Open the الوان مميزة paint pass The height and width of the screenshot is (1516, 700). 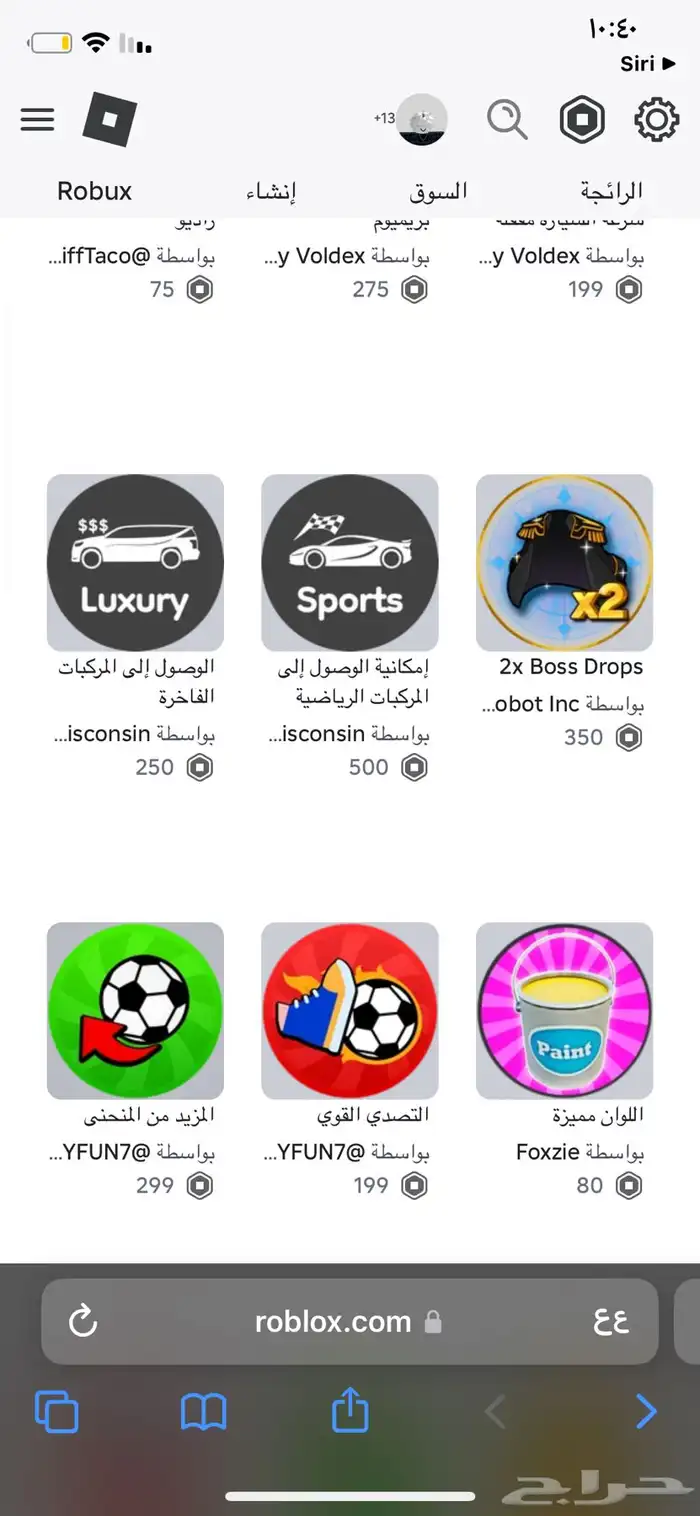564,1011
